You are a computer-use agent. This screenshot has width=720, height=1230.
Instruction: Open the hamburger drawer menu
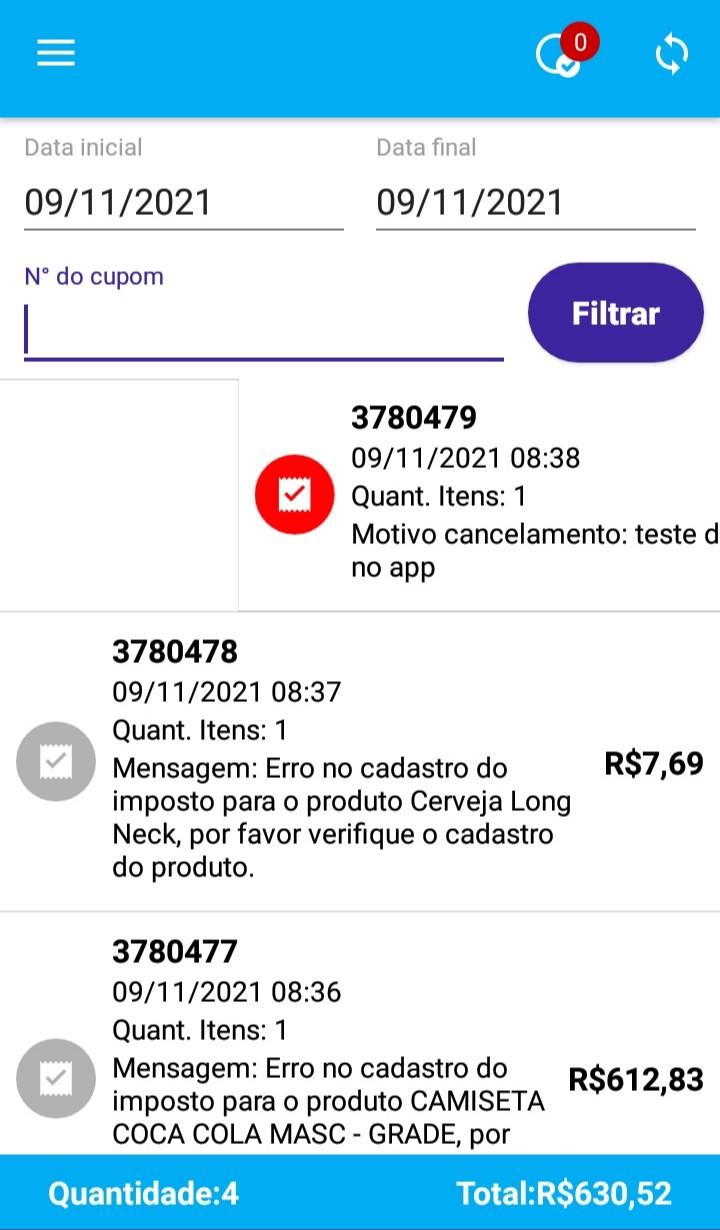point(56,53)
